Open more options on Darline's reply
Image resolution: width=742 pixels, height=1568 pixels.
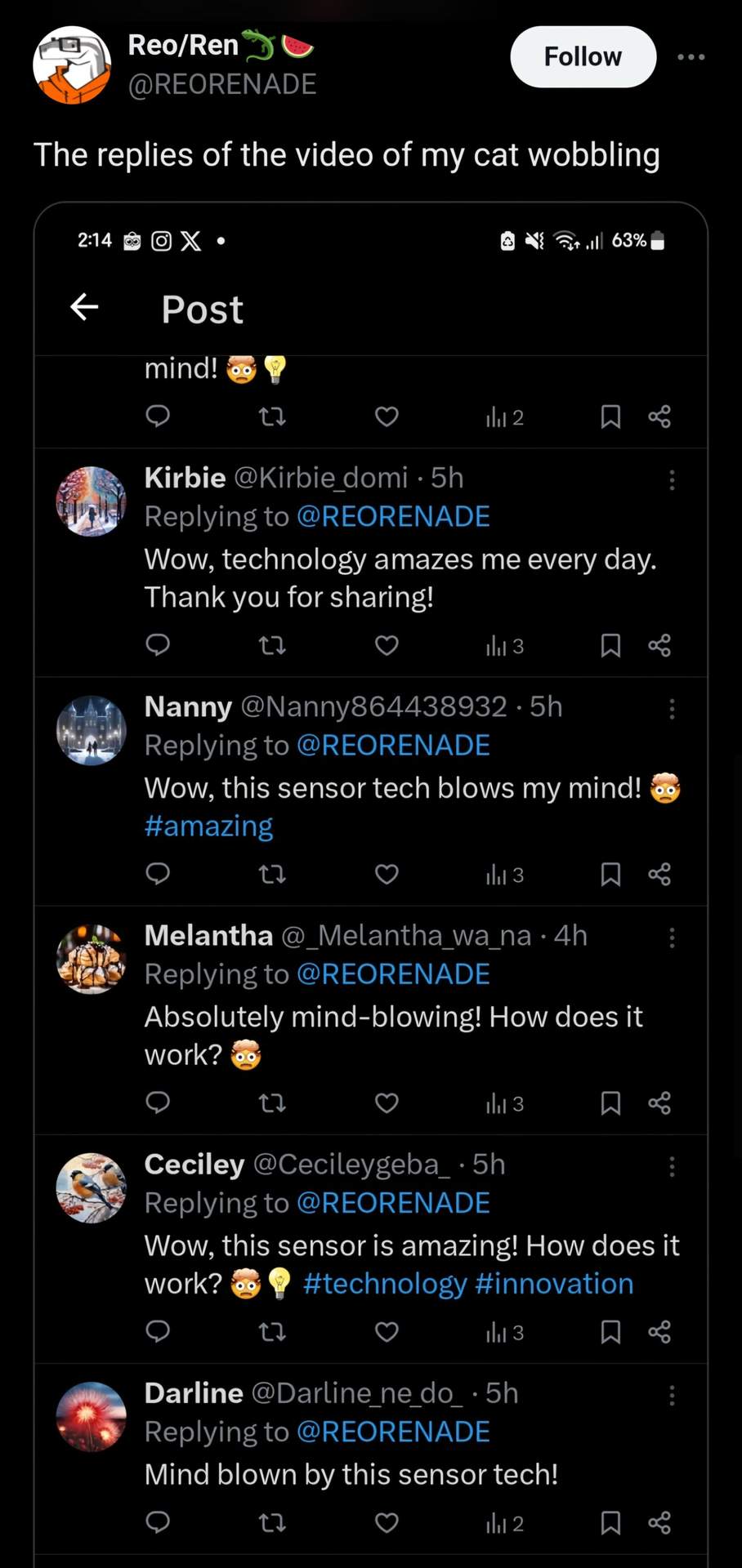tap(672, 1396)
